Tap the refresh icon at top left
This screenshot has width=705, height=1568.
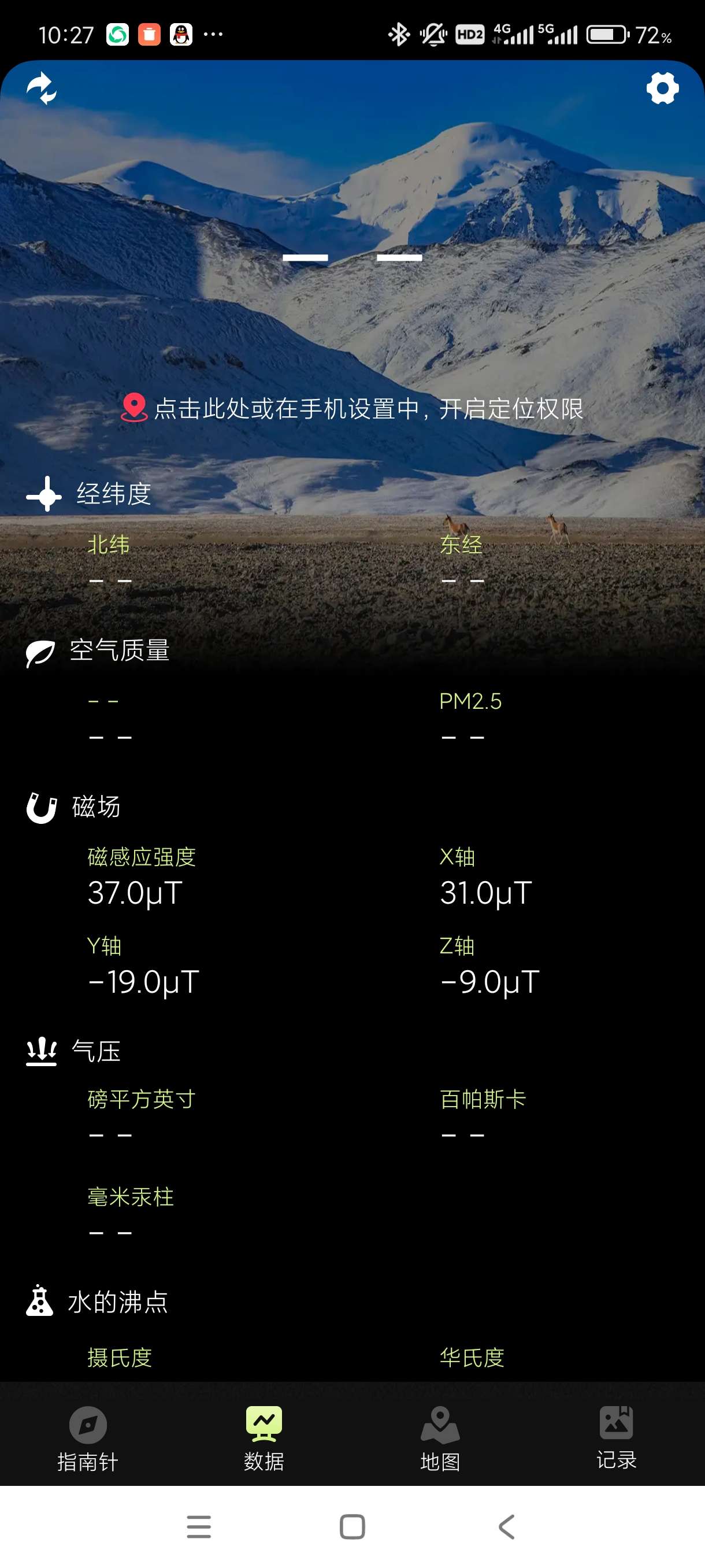point(42,89)
